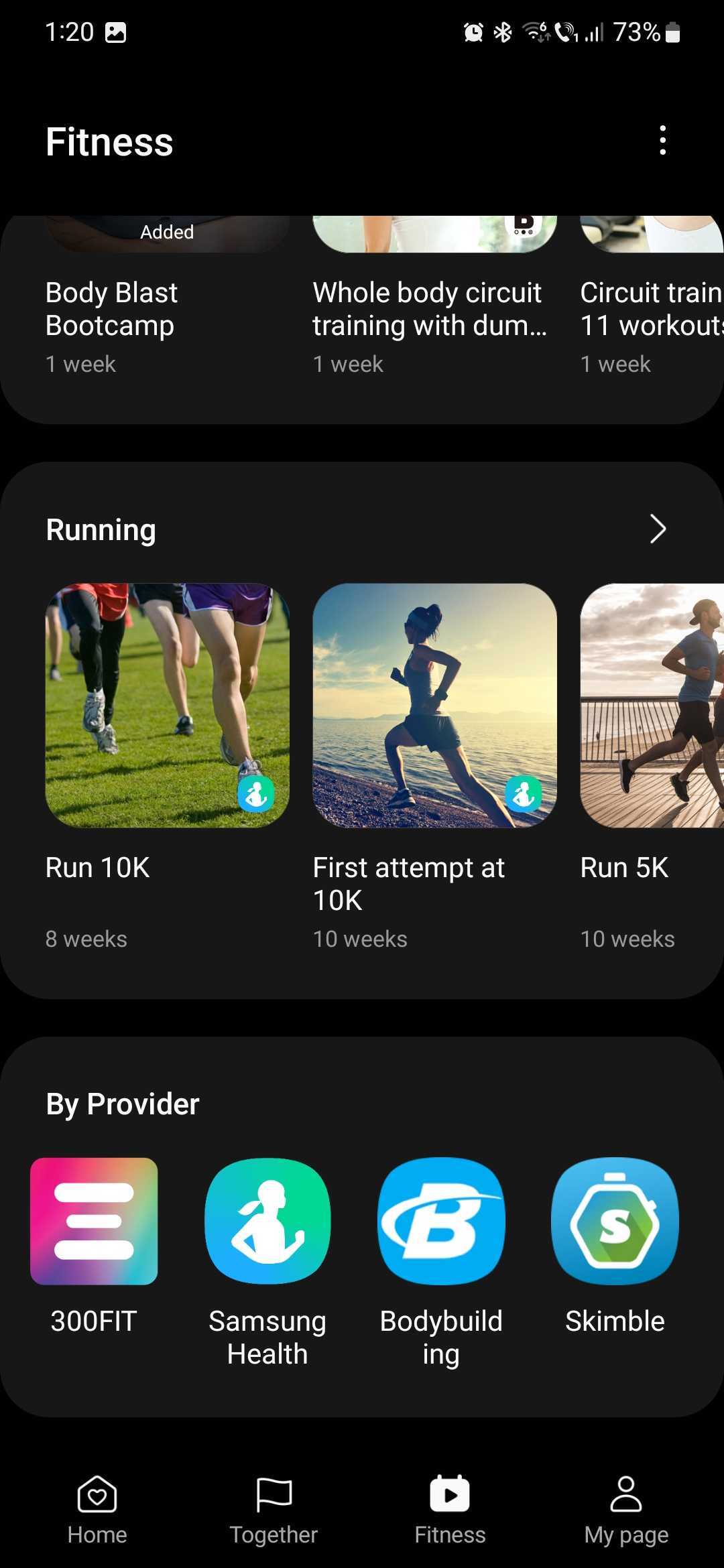The image size is (724, 1568).
Task: Select the 300FIT provider
Action: [x=94, y=1222]
